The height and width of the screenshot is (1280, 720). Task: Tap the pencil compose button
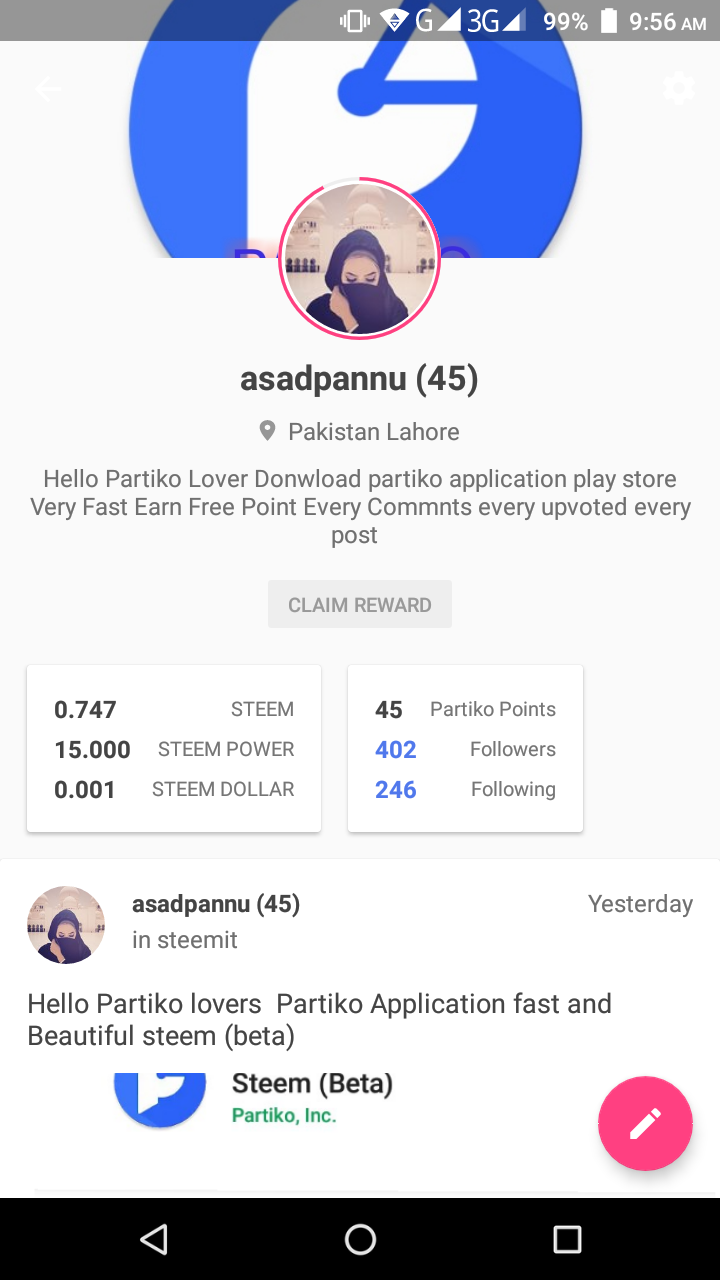pos(645,1123)
